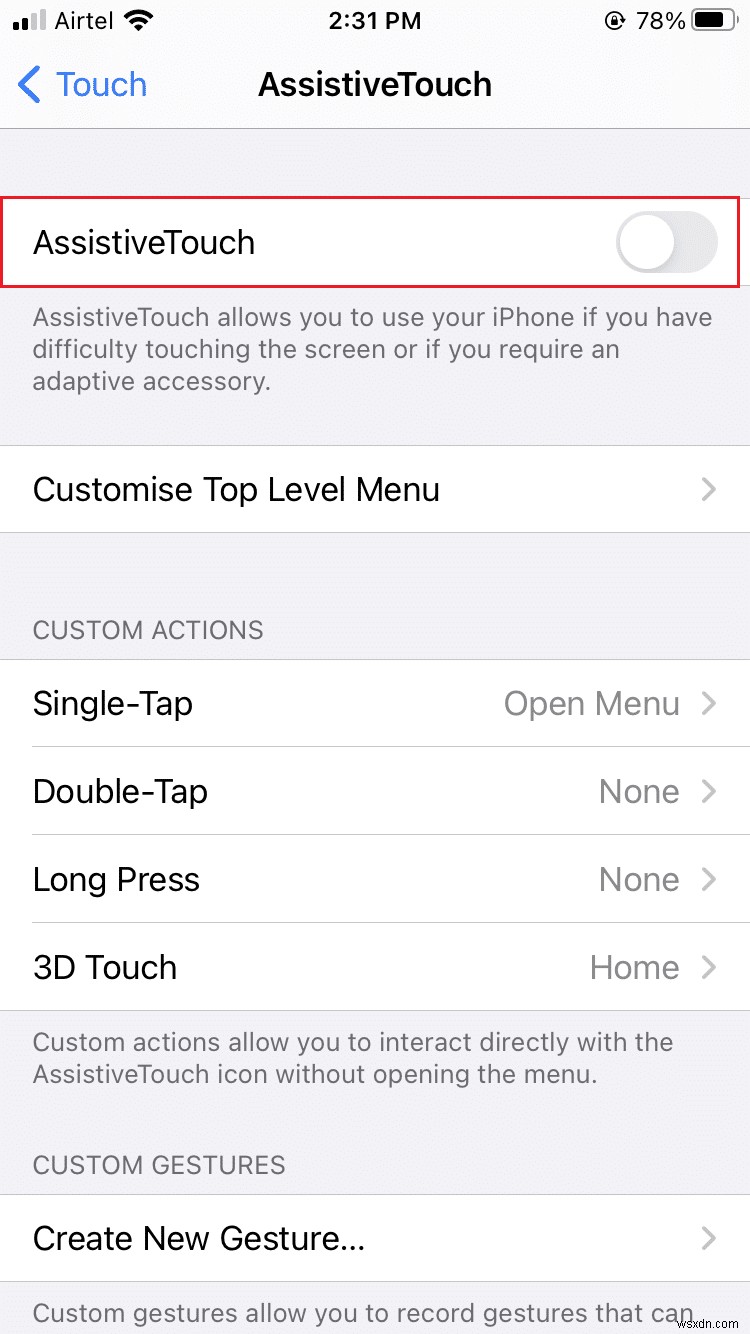Tap the 2:31 PM clock display
Viewport: 750px width, 1334px height.
[375, 19]
